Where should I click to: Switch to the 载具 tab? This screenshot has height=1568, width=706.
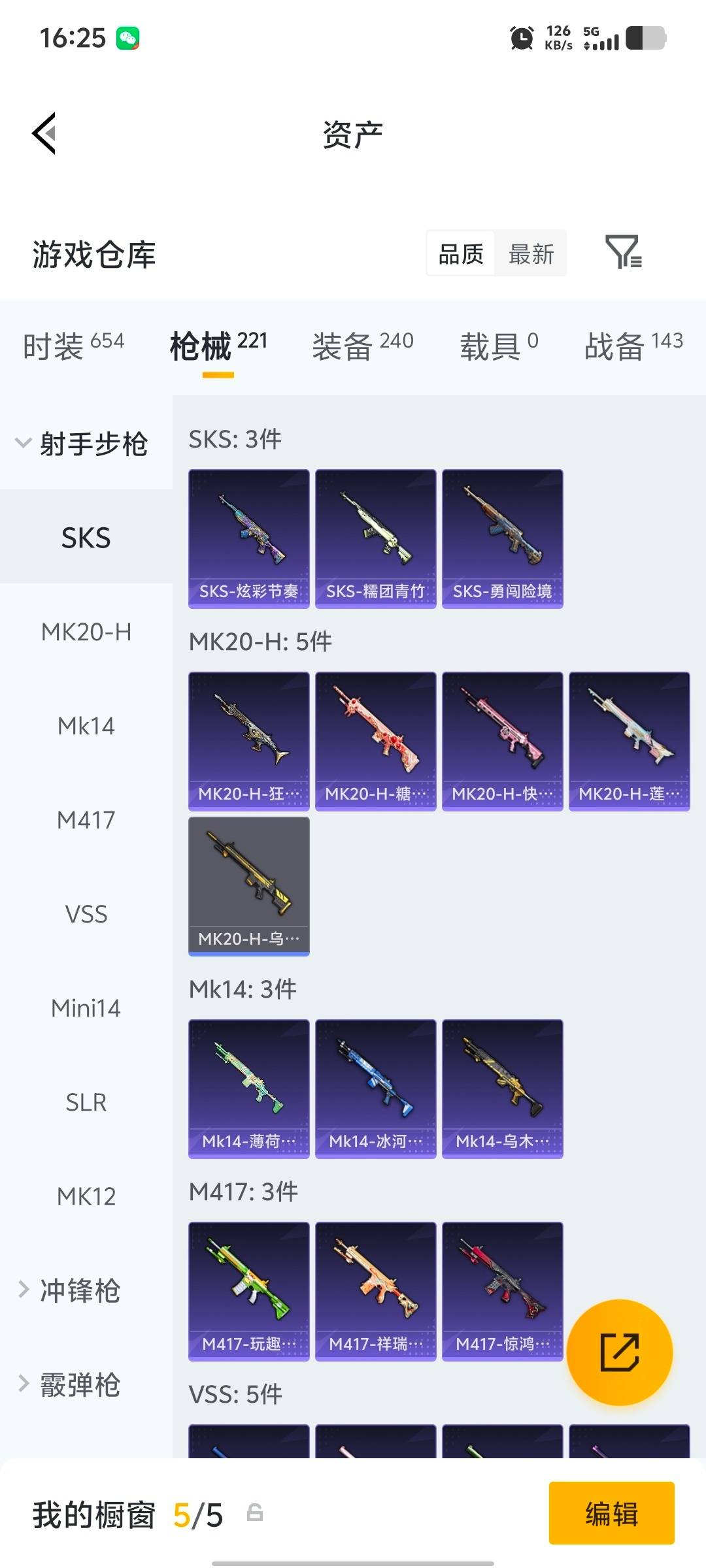[x=499, y=345]
